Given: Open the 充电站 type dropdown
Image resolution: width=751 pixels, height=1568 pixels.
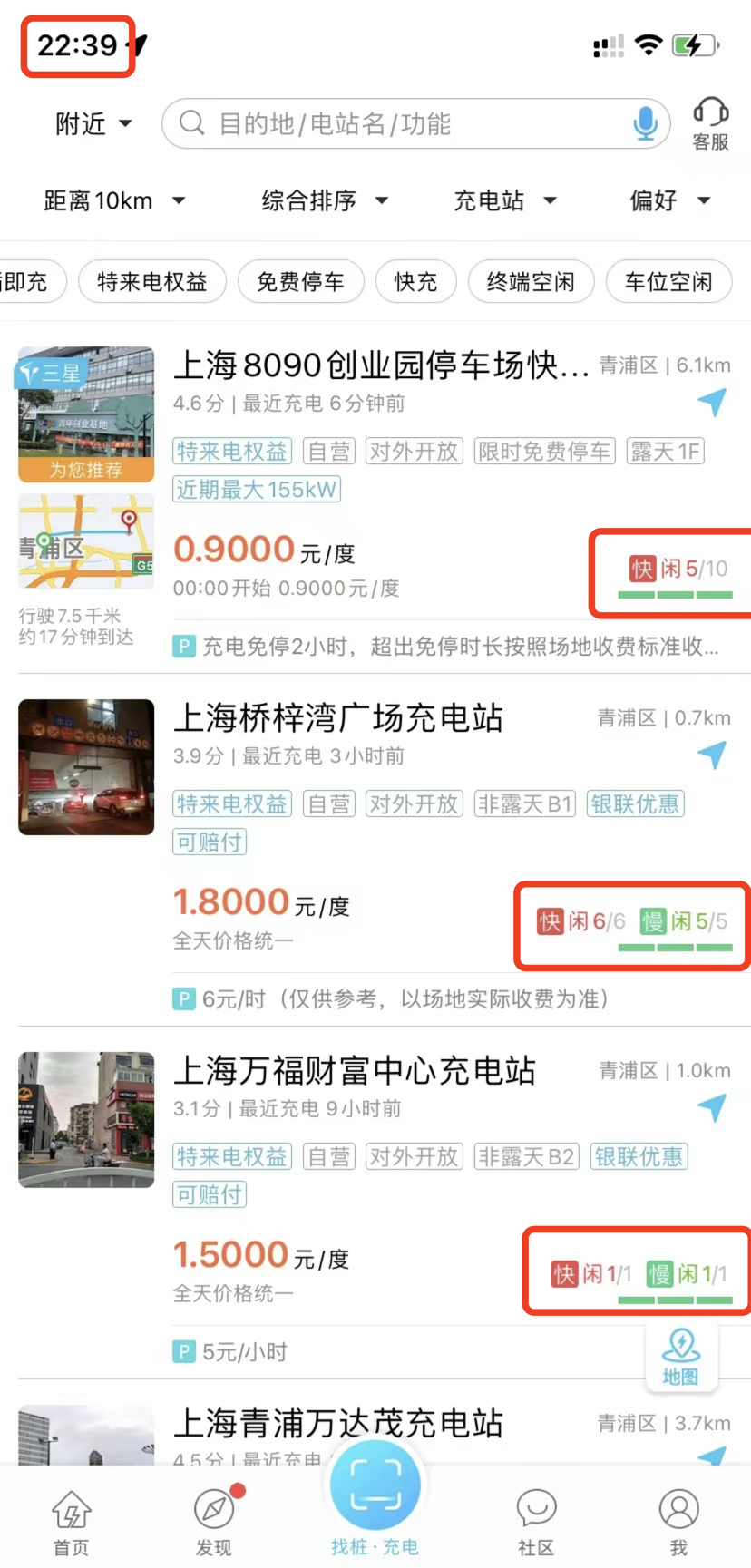Looking at the screenshot, I should pos(504,200).
